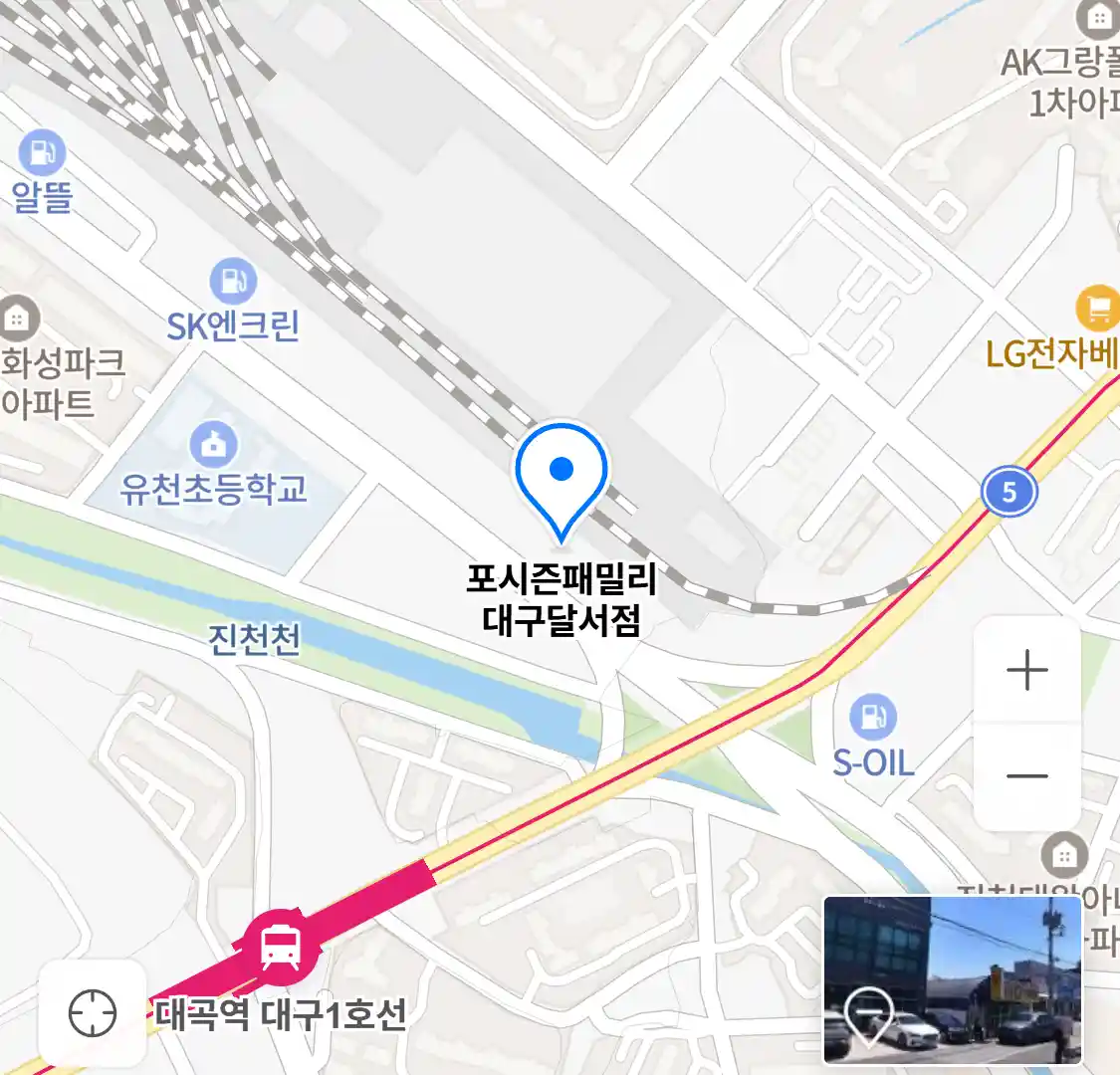Select the S-OIL gas station marker
The width and height of the screenshot is (1120, 1075).
873,717
